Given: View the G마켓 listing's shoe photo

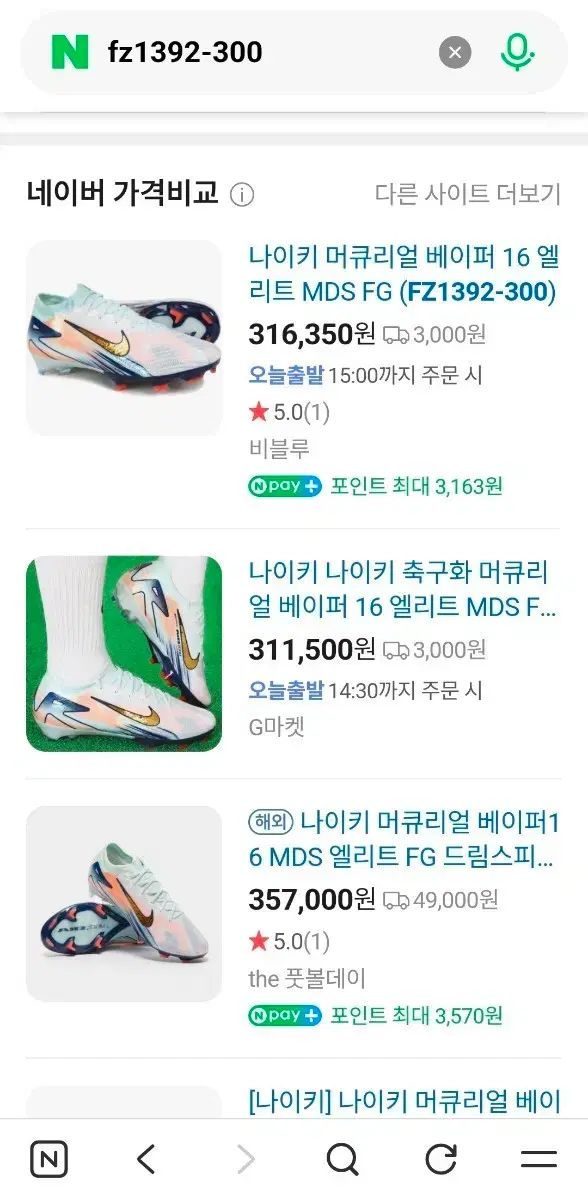Looking at the screenshot, I should click(124, 654).
